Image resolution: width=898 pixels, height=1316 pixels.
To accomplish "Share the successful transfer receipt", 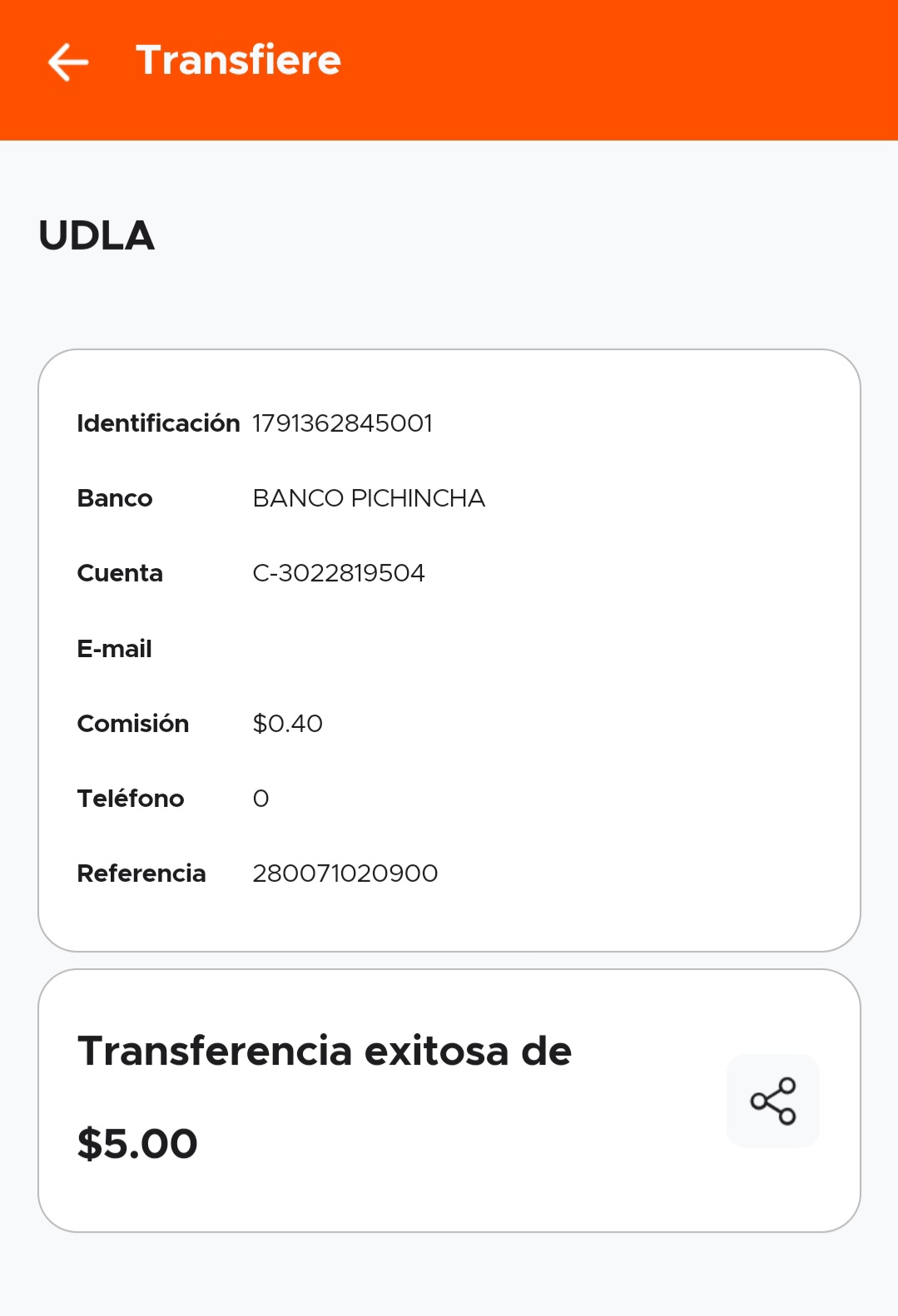I will (x=773, y=1101).
